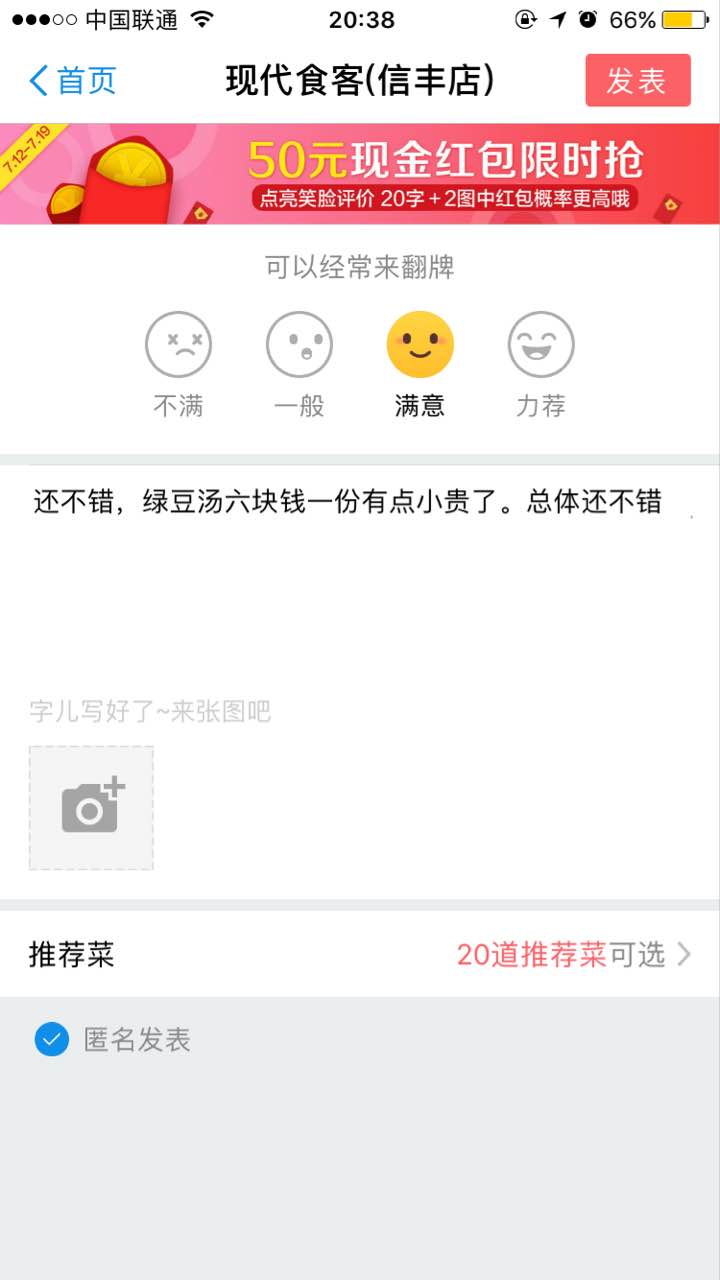This screenshot has height=1280, width=720.
Task: Select the 一般 face rating
Action: (299, 345)
